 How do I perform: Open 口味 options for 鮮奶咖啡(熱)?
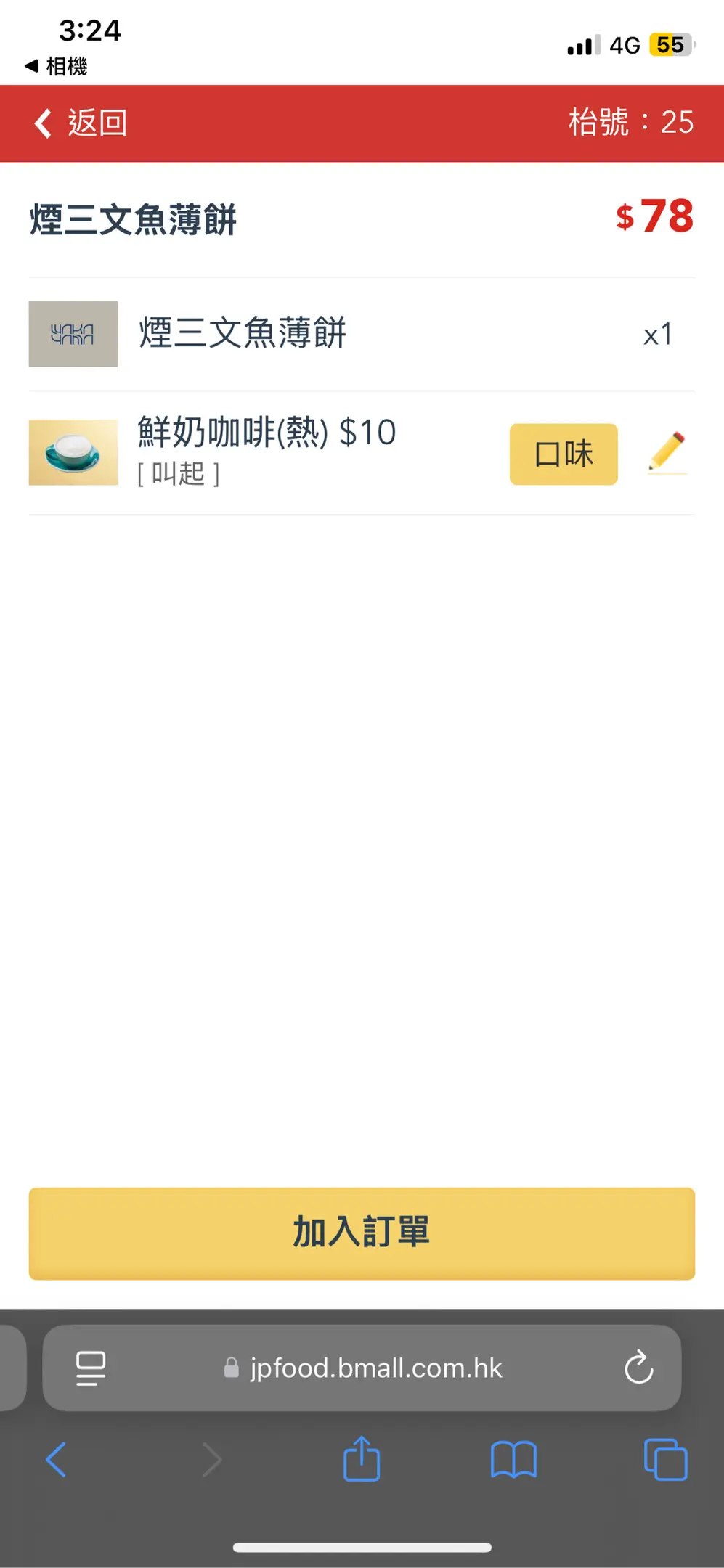[564, 454]
